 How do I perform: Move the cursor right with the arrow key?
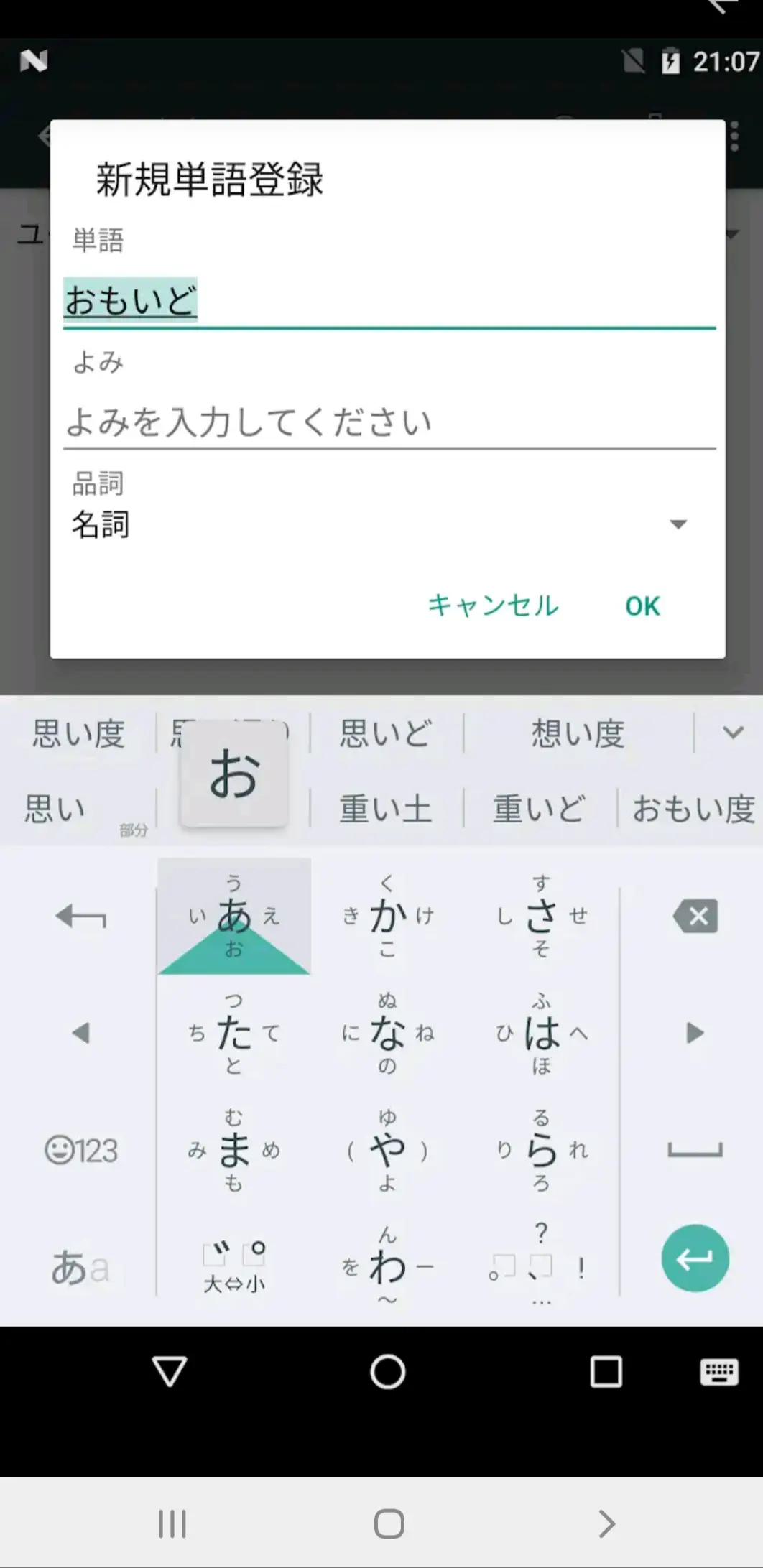point(695,1033)
